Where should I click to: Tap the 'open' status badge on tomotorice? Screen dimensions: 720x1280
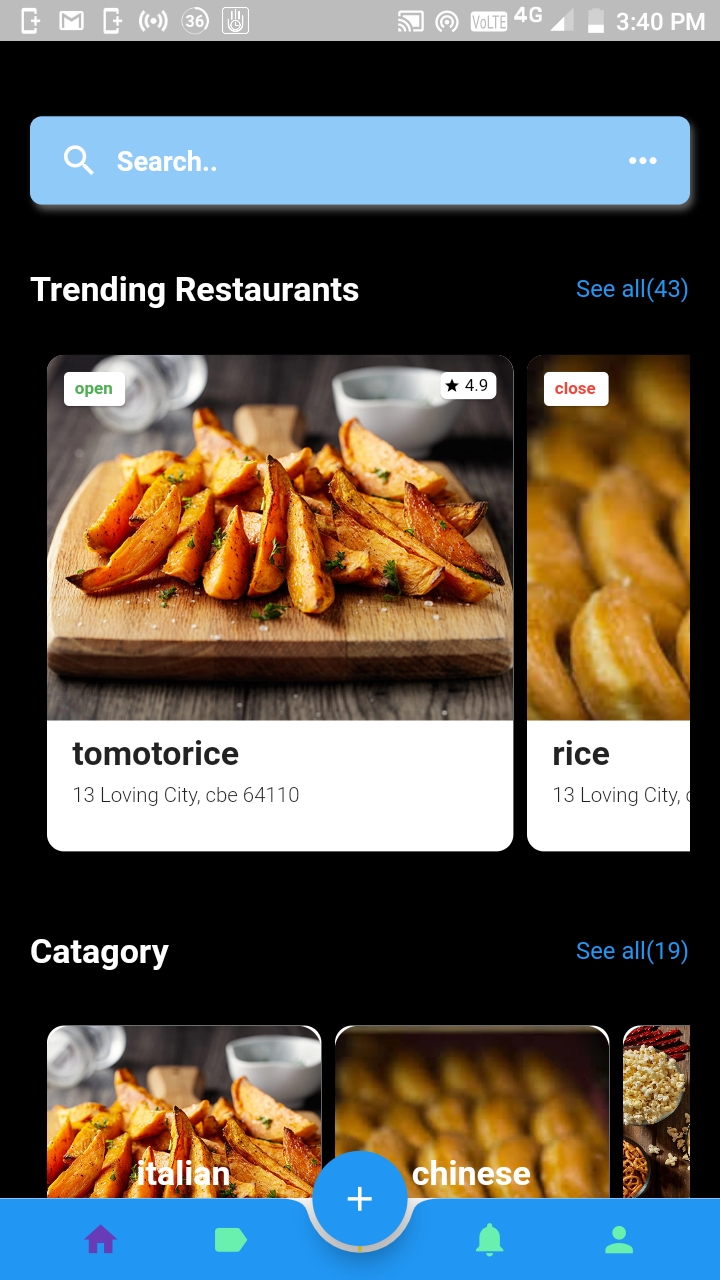pyautogui.click(x=93, y=388)
